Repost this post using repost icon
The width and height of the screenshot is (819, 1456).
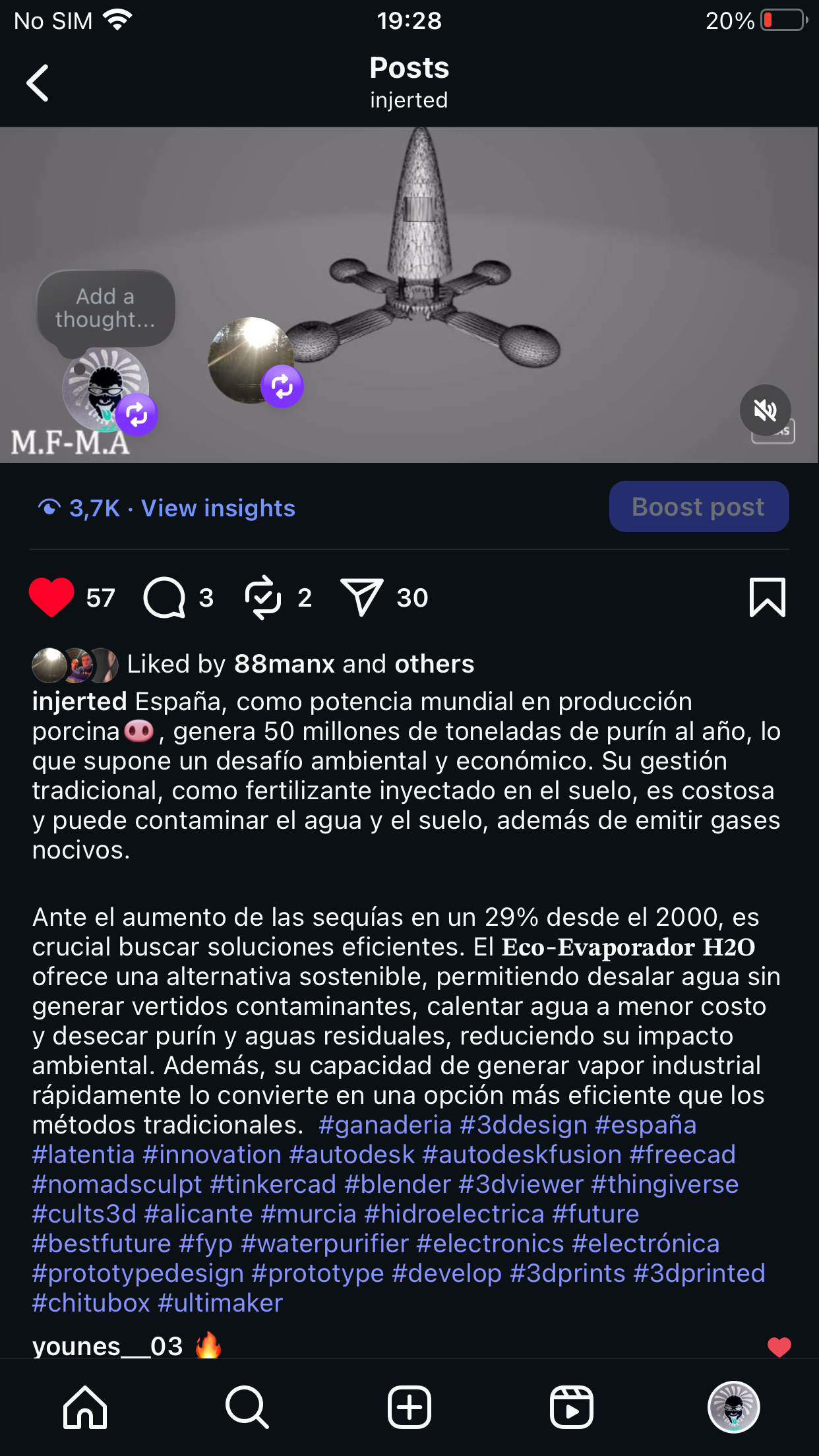tap(263, 597)
